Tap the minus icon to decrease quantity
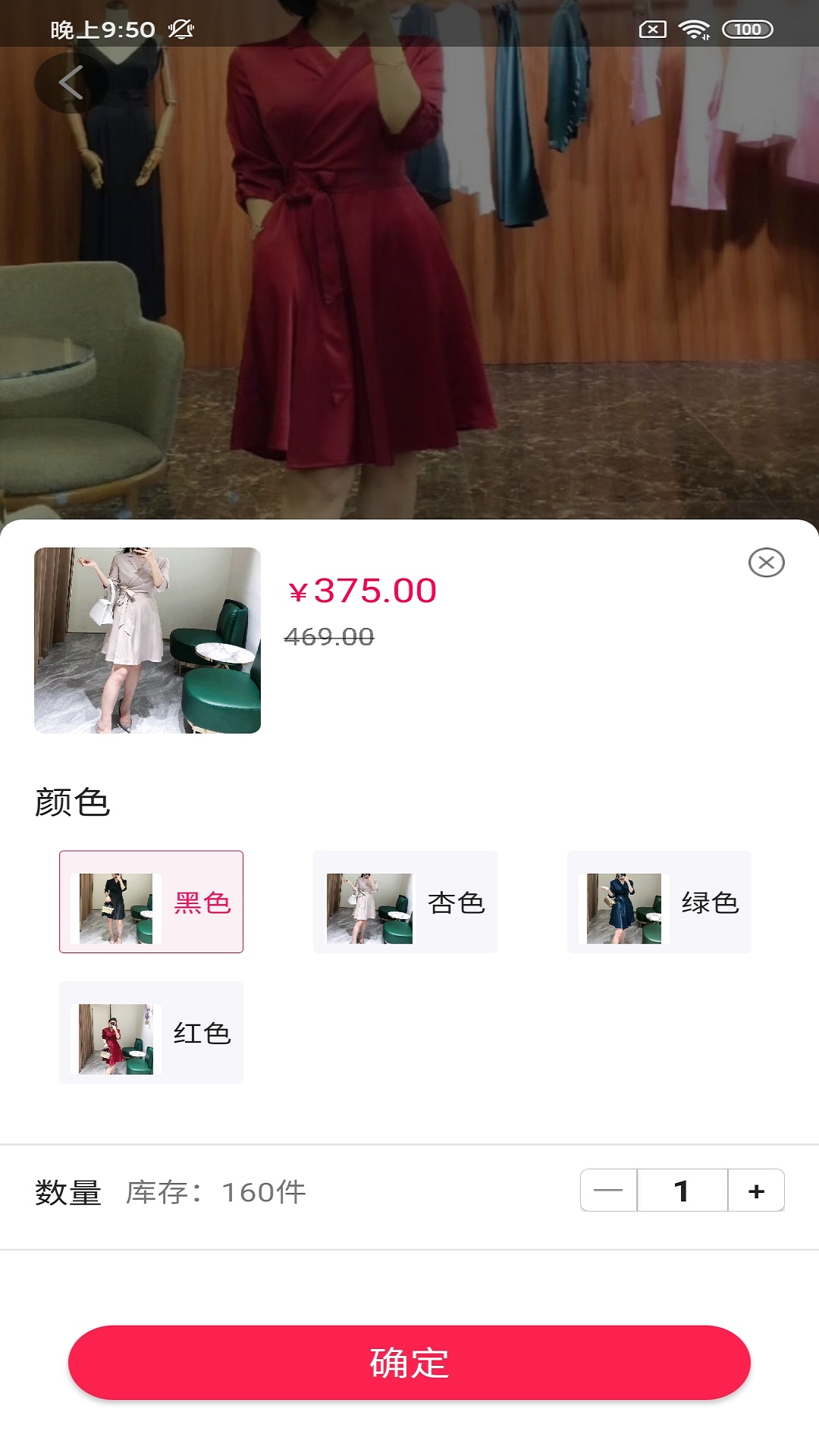This screenshot has width=819, height=1456. click(608, 1191)
